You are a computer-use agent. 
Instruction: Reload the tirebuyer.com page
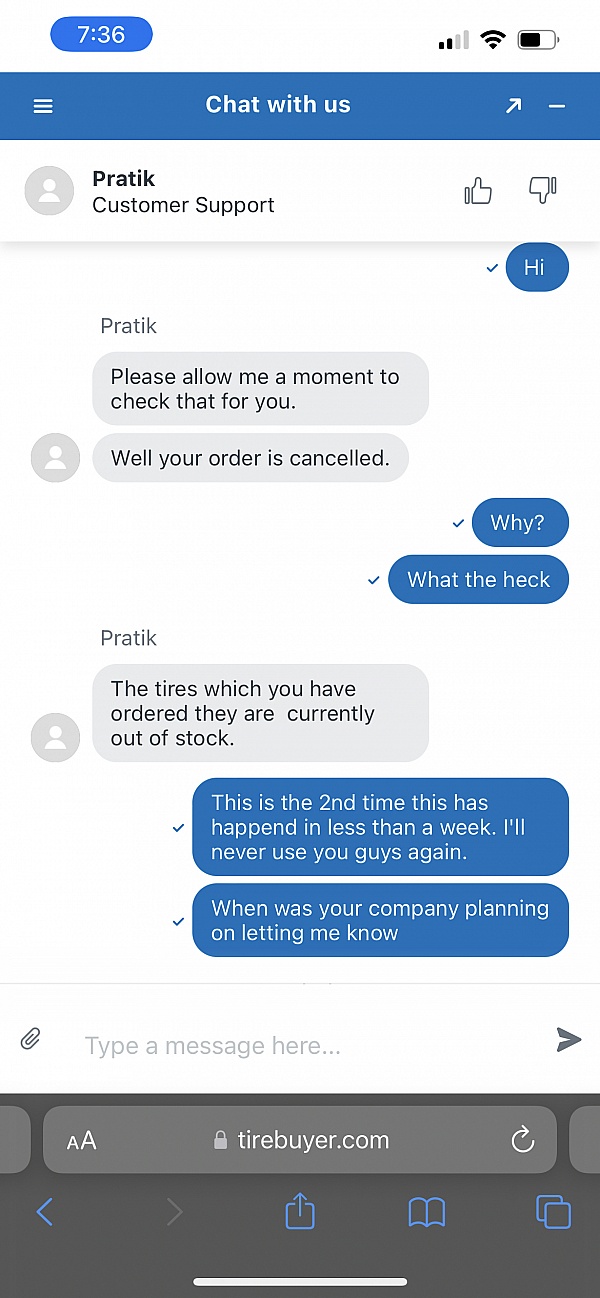[522, 1140]
